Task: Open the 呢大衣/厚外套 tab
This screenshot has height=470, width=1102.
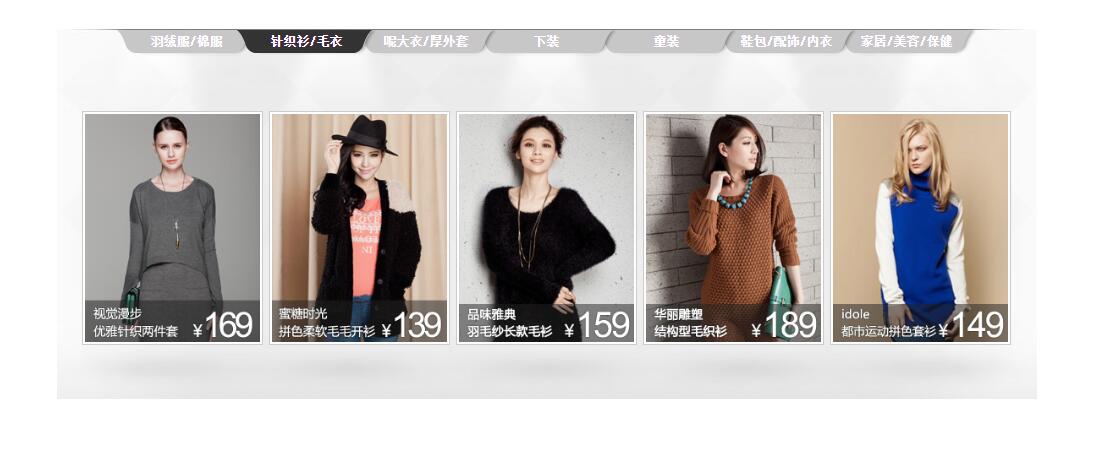Action: coord(426,41)
